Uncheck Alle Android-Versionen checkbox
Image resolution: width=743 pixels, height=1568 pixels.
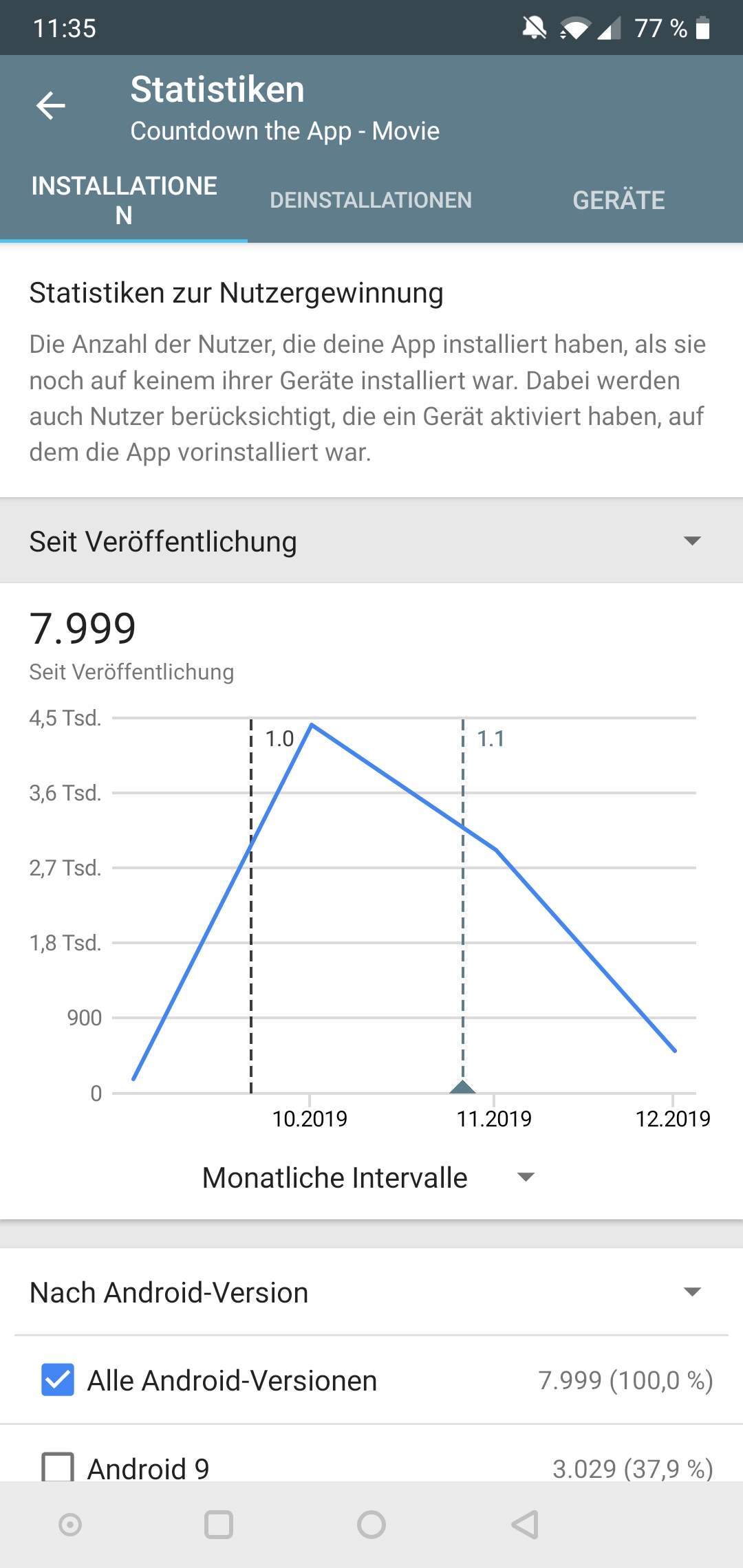pos(58,1380)
